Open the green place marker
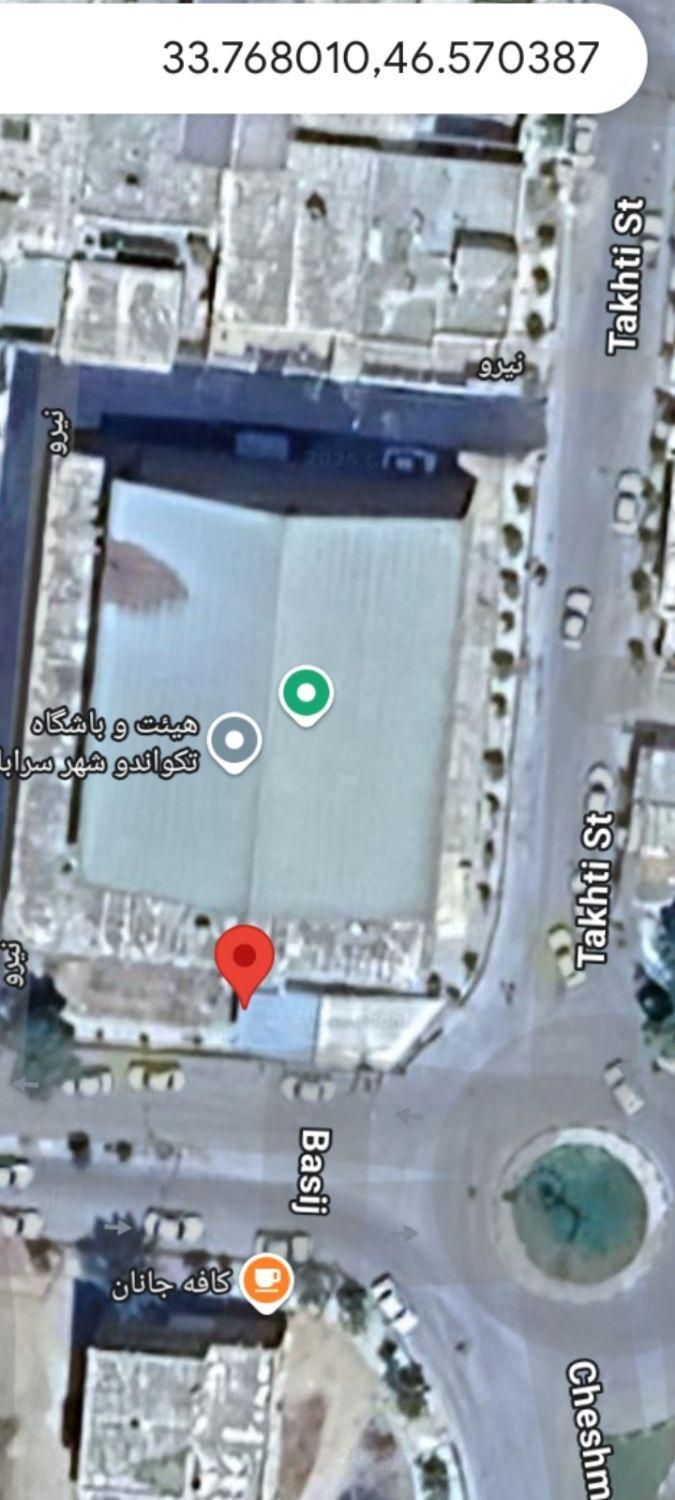The width and height of the screenshot is (675, 1500). 306,693
